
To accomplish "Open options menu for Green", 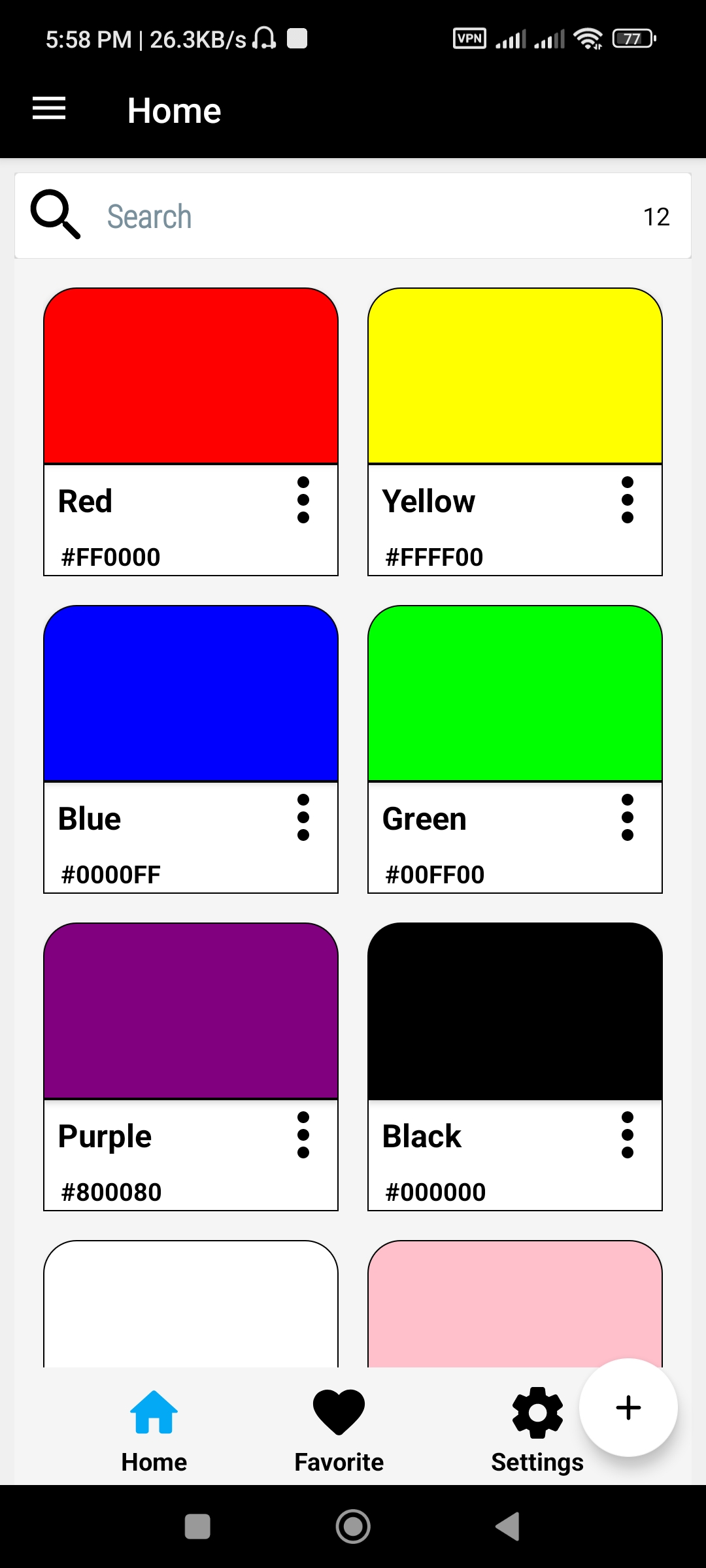I will click(x=628, y=817).
